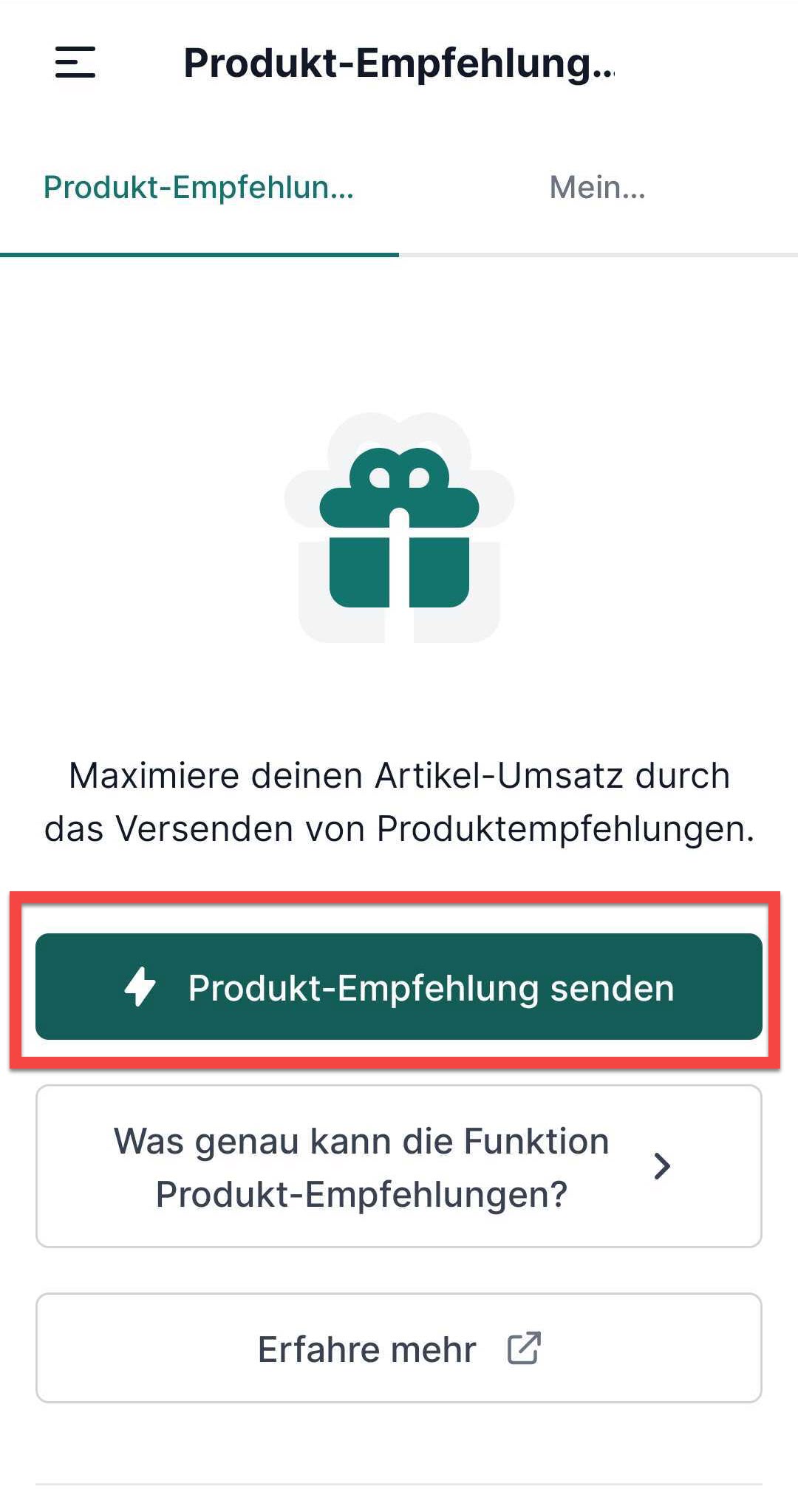The image size is (798, 1512).
Task: Open the hamburger drawer menu
Action: coord(75,62)
